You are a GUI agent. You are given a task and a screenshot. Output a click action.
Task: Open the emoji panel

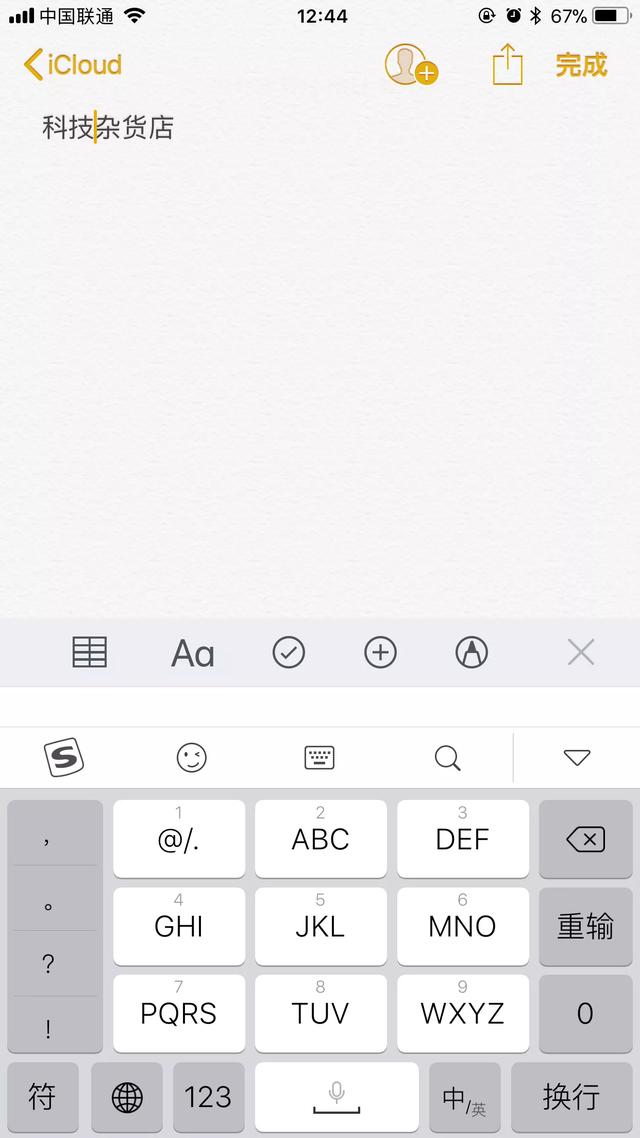[192, 758]
